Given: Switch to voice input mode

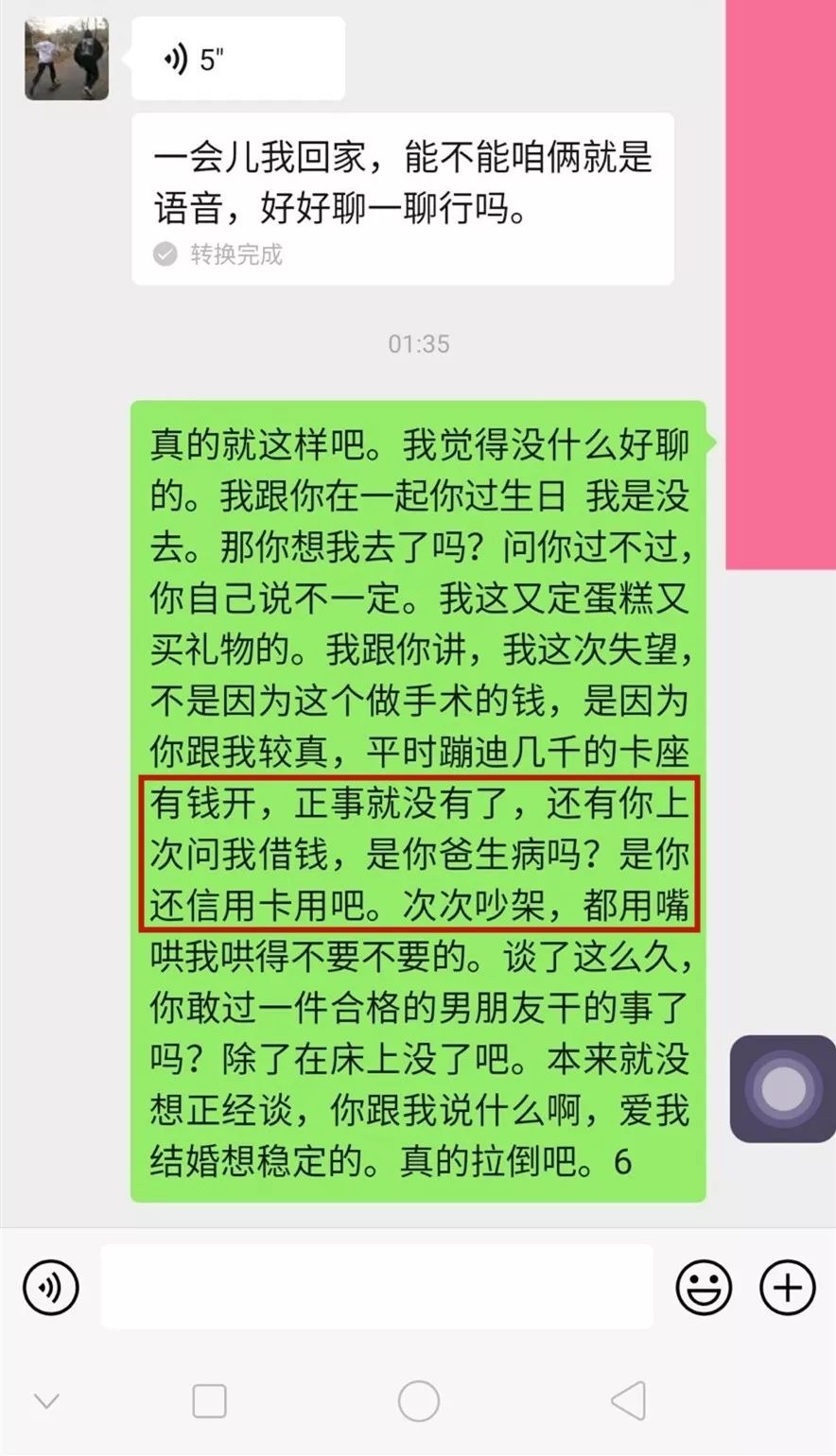Looking at the screenshot, I should [50, 1287].
